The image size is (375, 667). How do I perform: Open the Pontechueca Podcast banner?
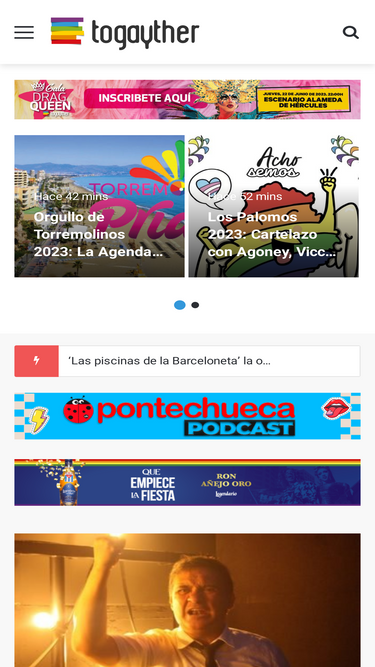188,416
